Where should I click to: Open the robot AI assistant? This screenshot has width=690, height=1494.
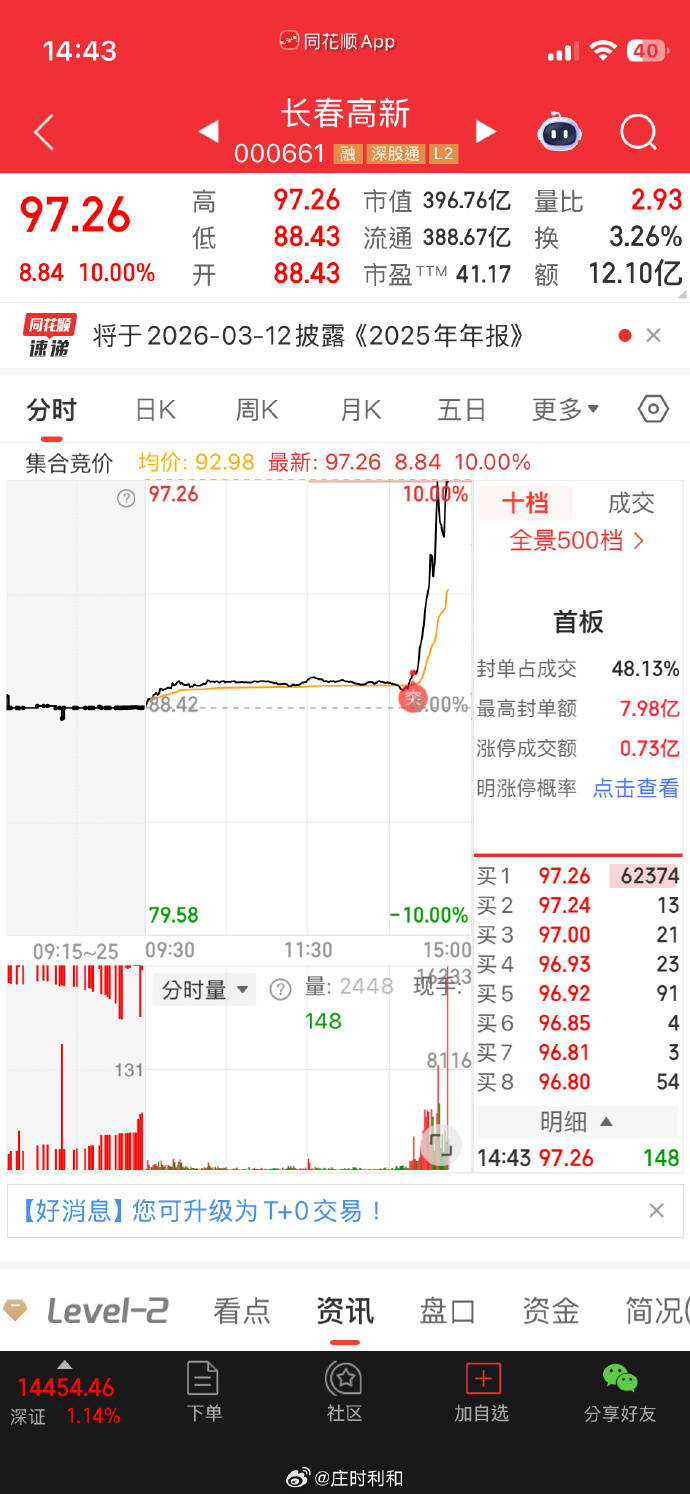tap(560, 132)
